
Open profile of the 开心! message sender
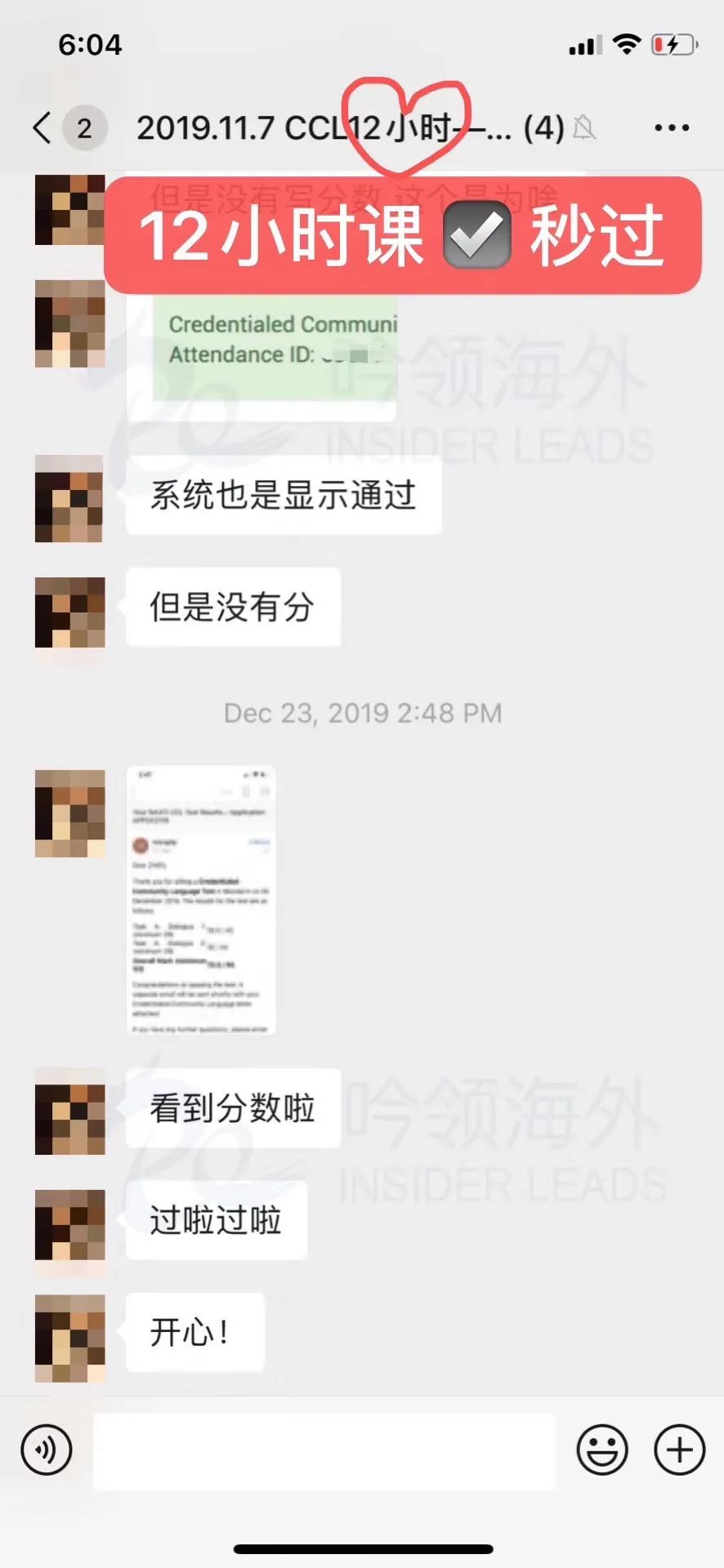coord(70,1331)
